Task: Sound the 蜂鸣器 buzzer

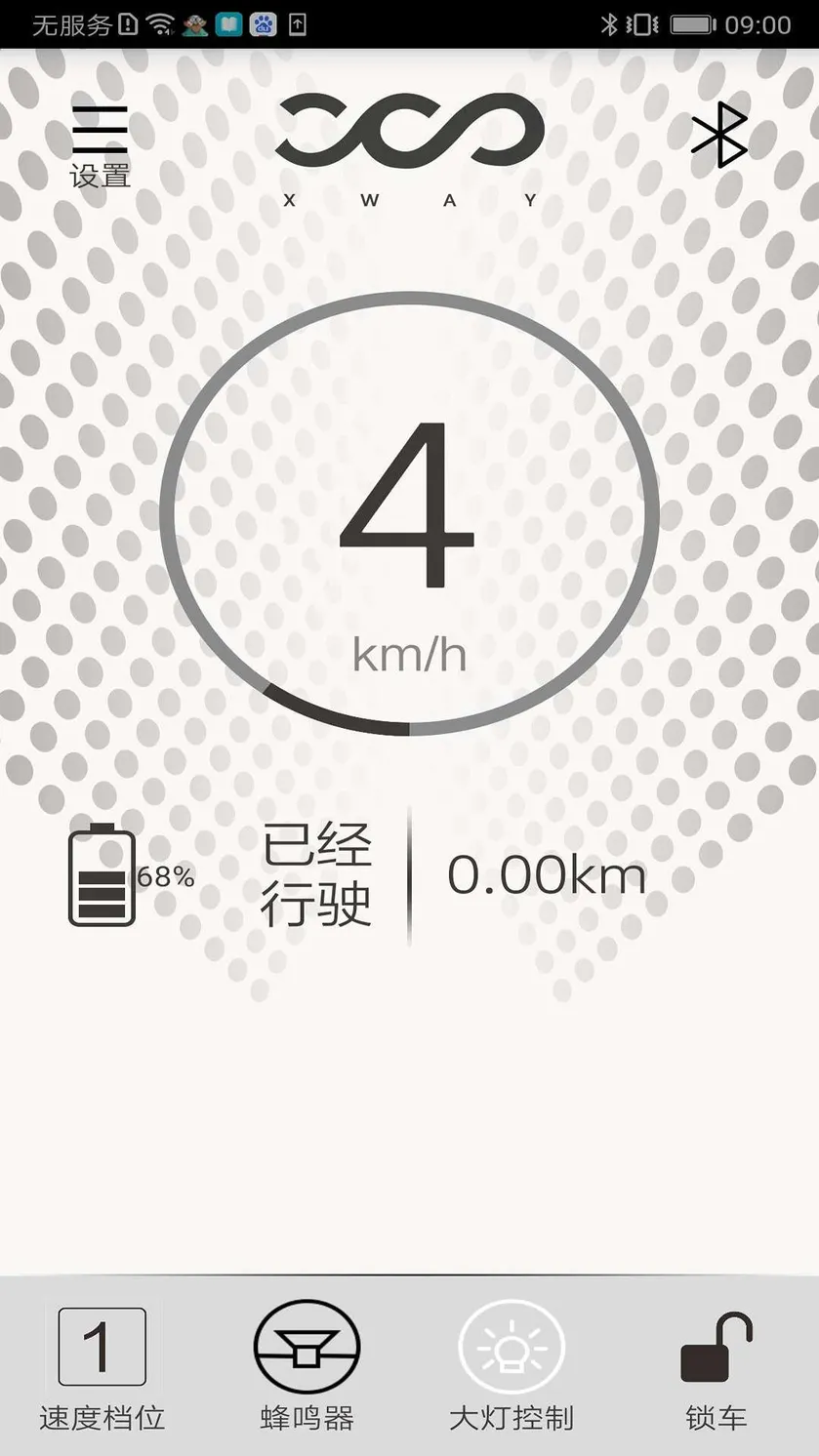Action: point(307,1366)
